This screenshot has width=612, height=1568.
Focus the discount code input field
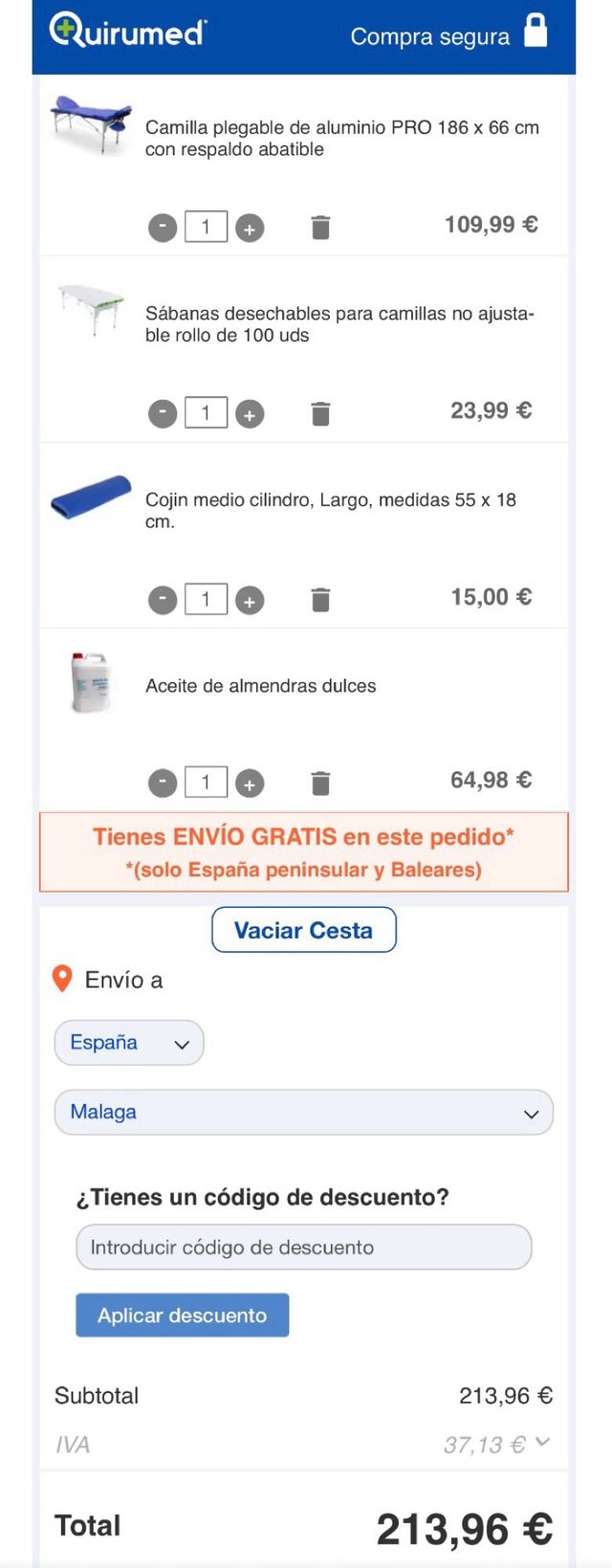303,1248
